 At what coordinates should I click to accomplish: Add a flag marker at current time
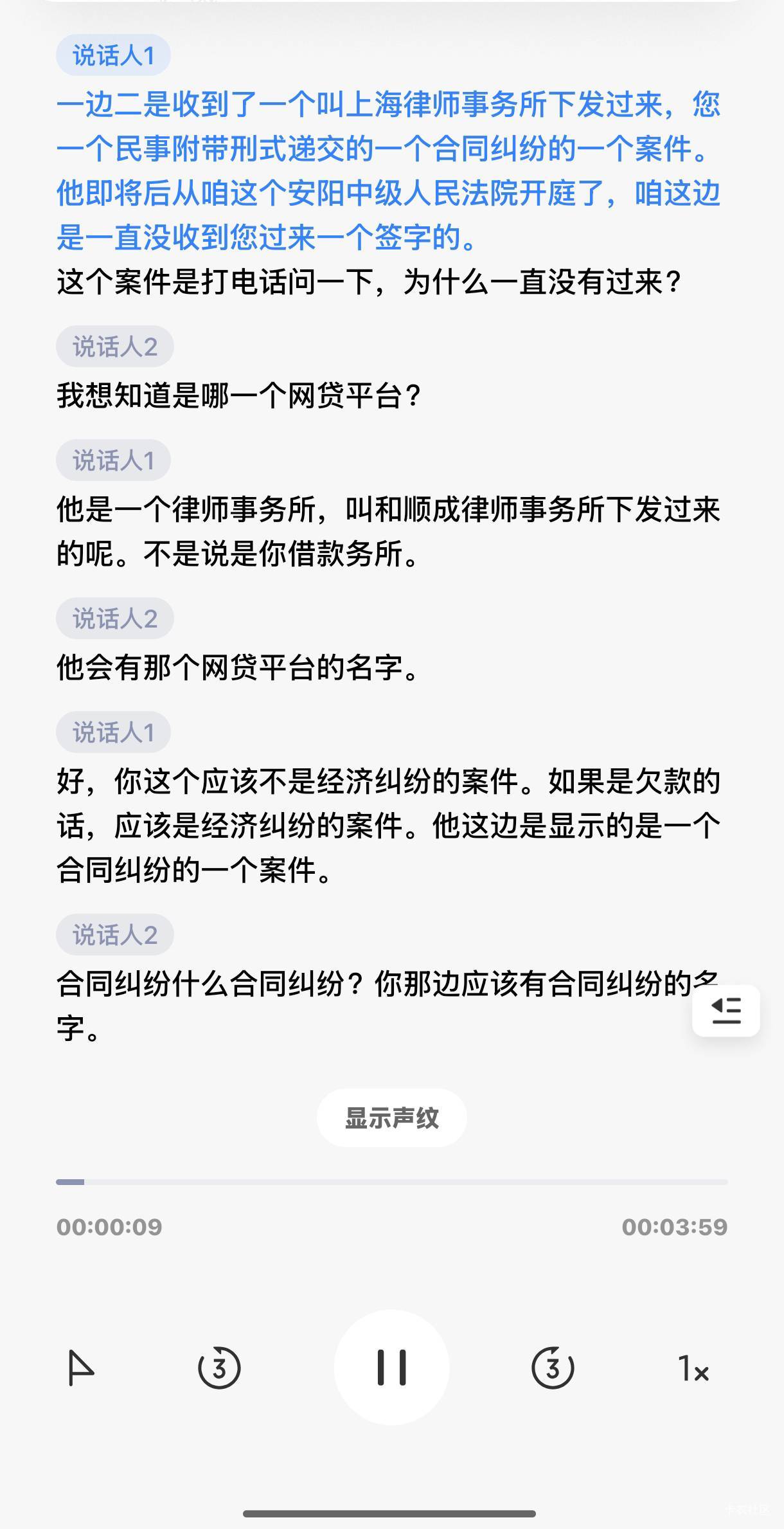pyautogui.click(x=81, y=1368)
